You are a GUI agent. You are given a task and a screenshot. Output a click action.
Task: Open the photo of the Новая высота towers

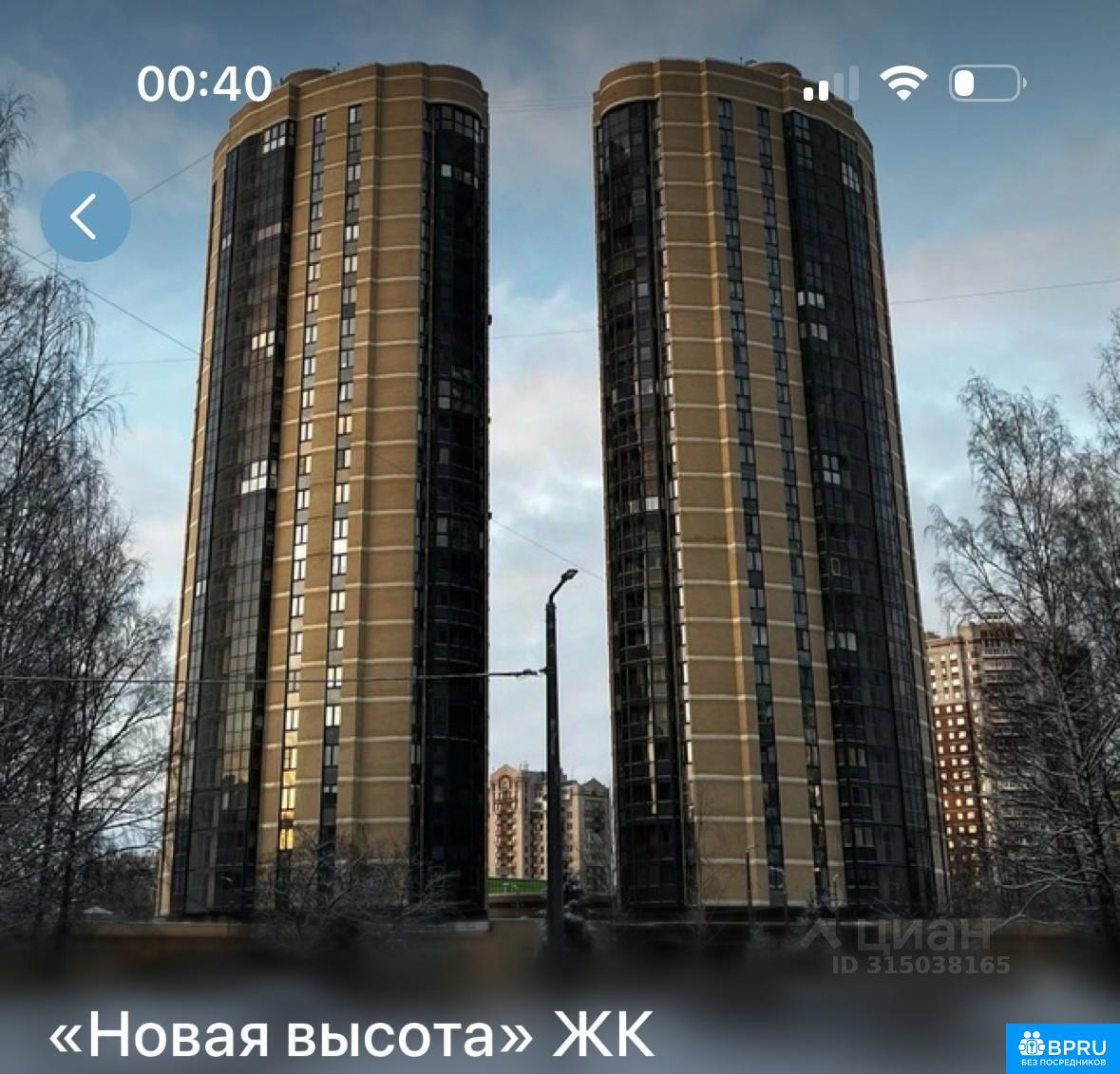pos(560,499)
